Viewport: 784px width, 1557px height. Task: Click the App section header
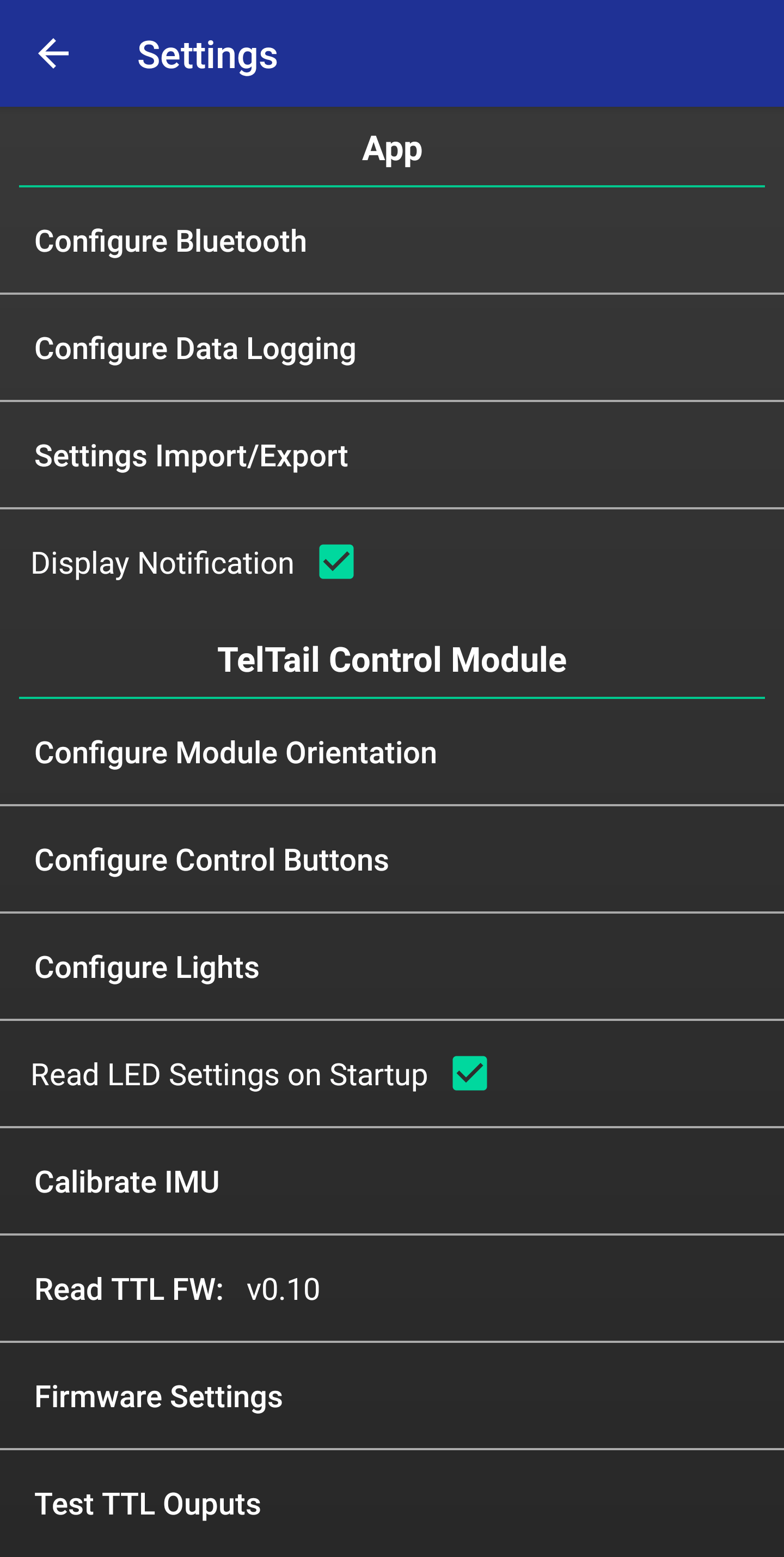(x=392, y=149)
